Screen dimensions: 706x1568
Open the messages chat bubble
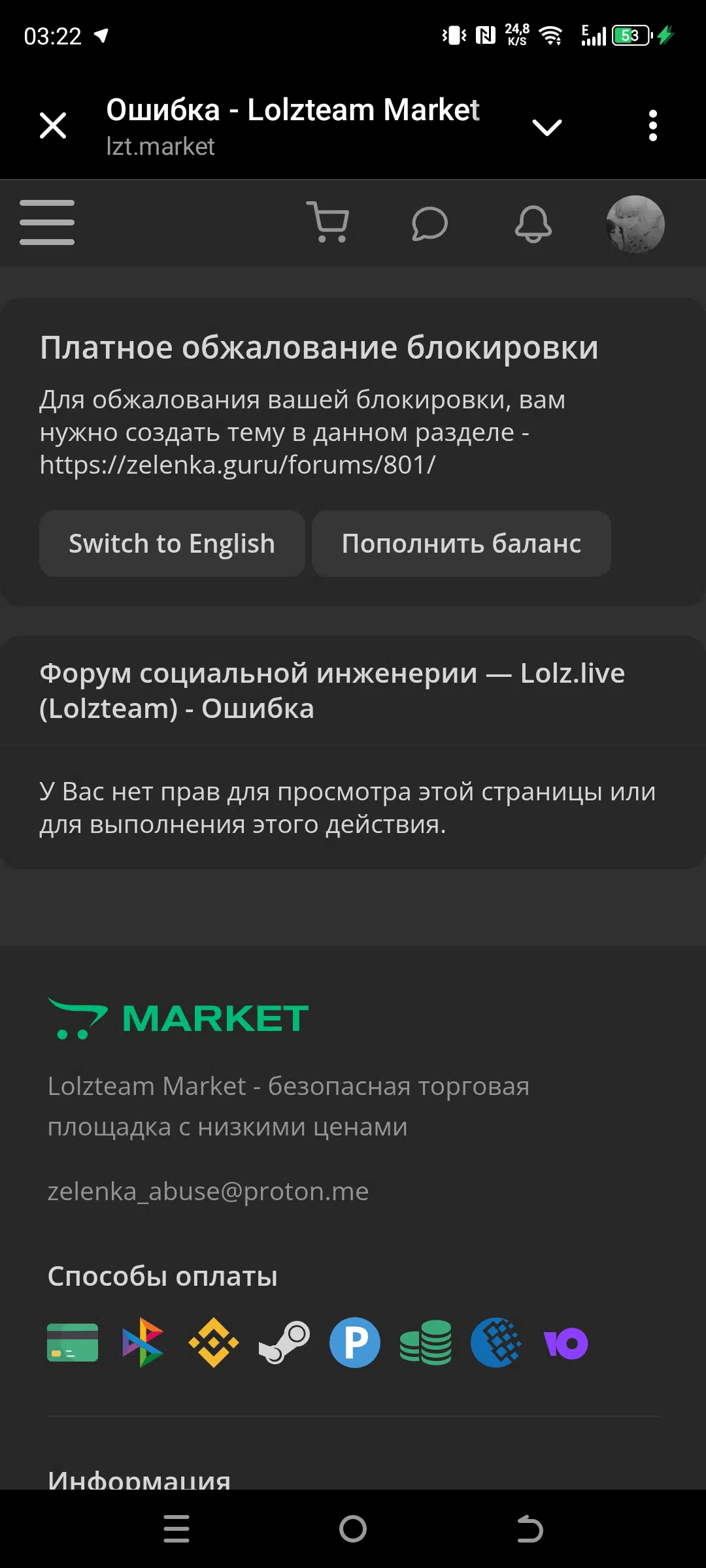[x=429, y=223]
